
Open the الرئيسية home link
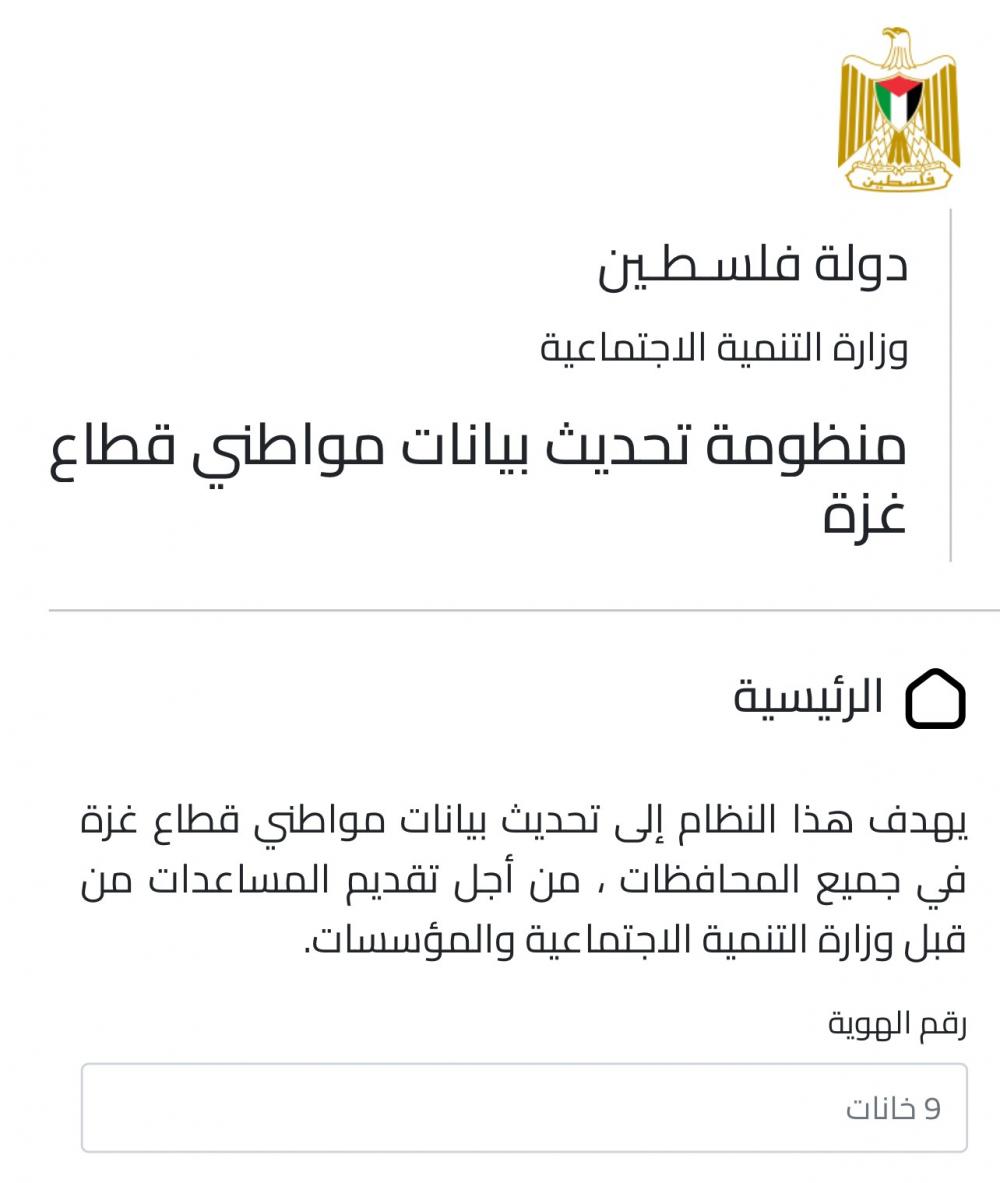850,697
